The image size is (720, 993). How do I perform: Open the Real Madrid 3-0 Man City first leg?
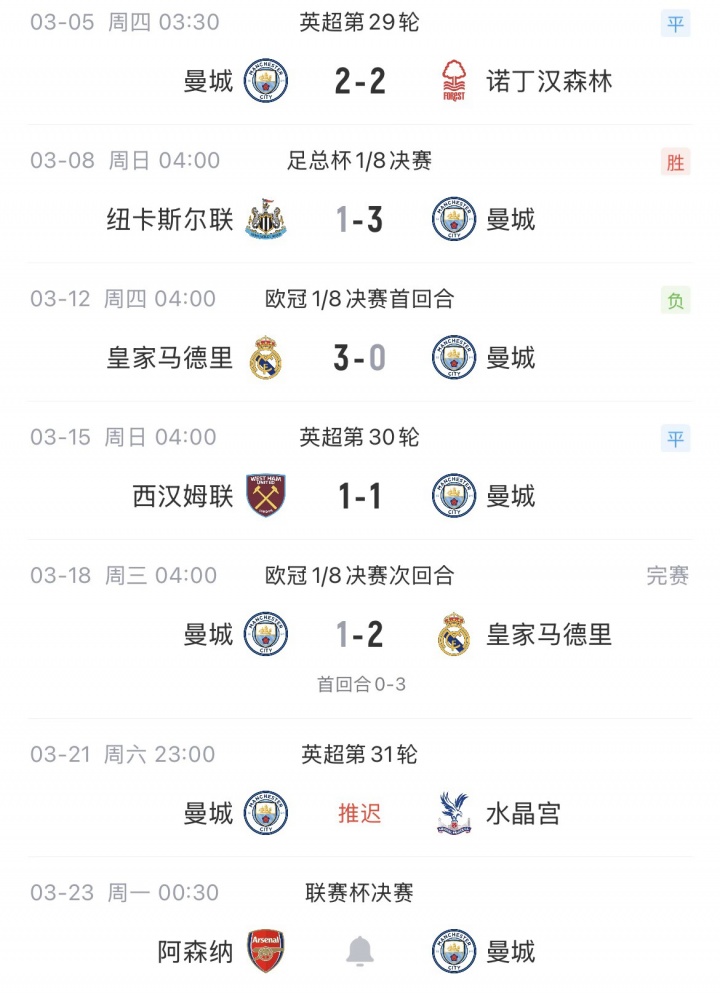click(x=360, y=357)
